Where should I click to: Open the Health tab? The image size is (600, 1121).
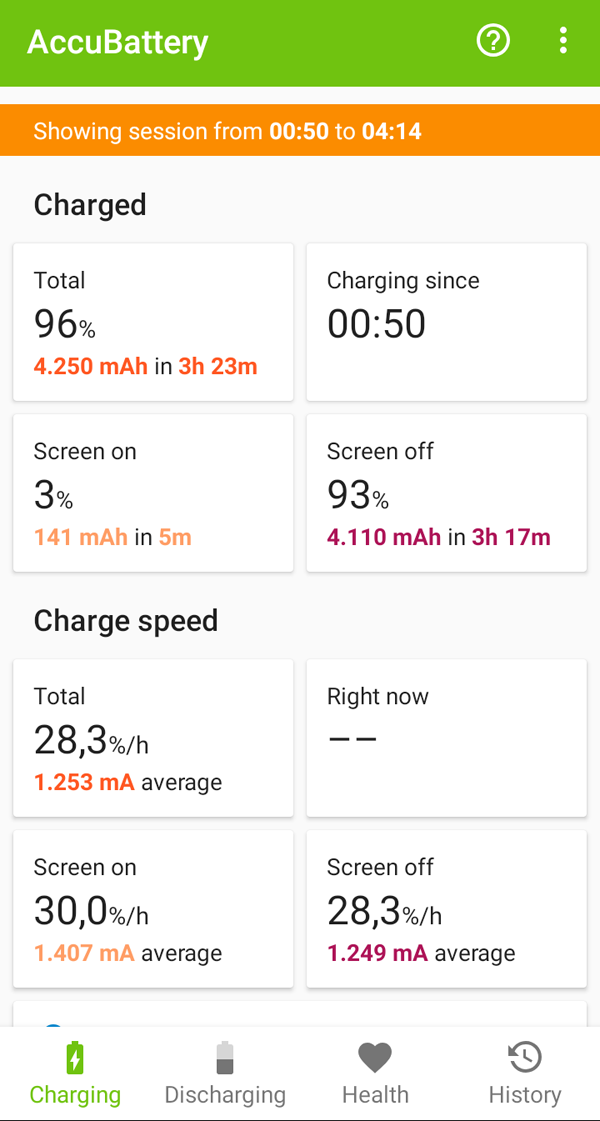375,1073
